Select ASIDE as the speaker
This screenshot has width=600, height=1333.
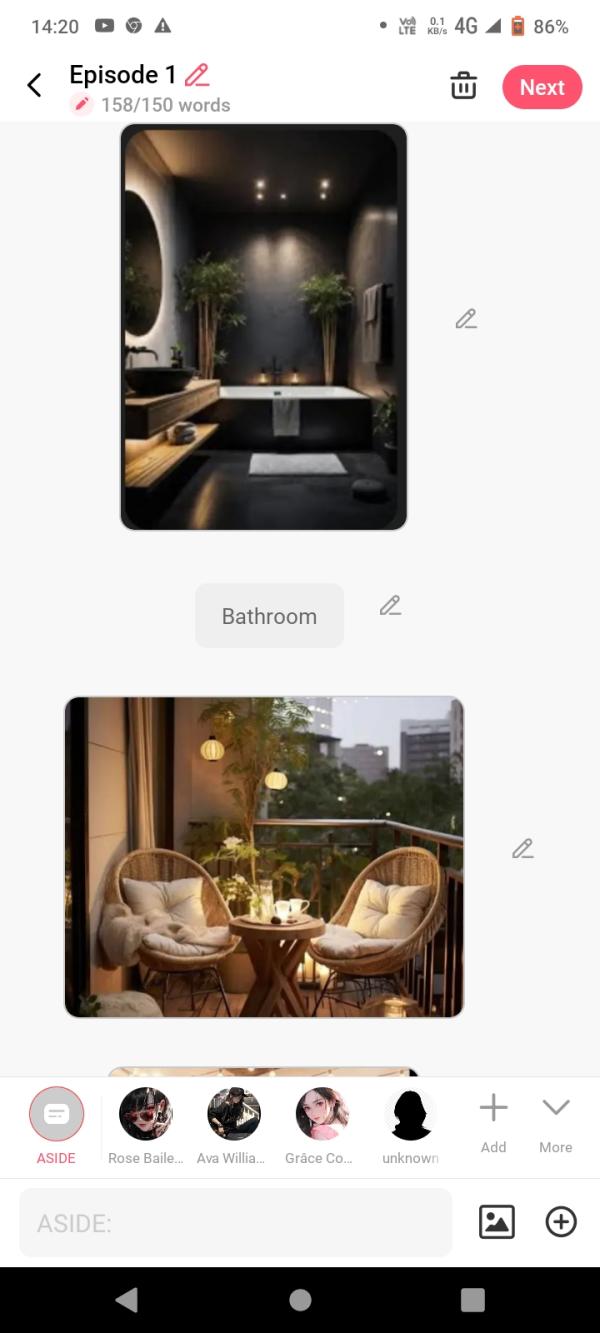pos(56,1114)
